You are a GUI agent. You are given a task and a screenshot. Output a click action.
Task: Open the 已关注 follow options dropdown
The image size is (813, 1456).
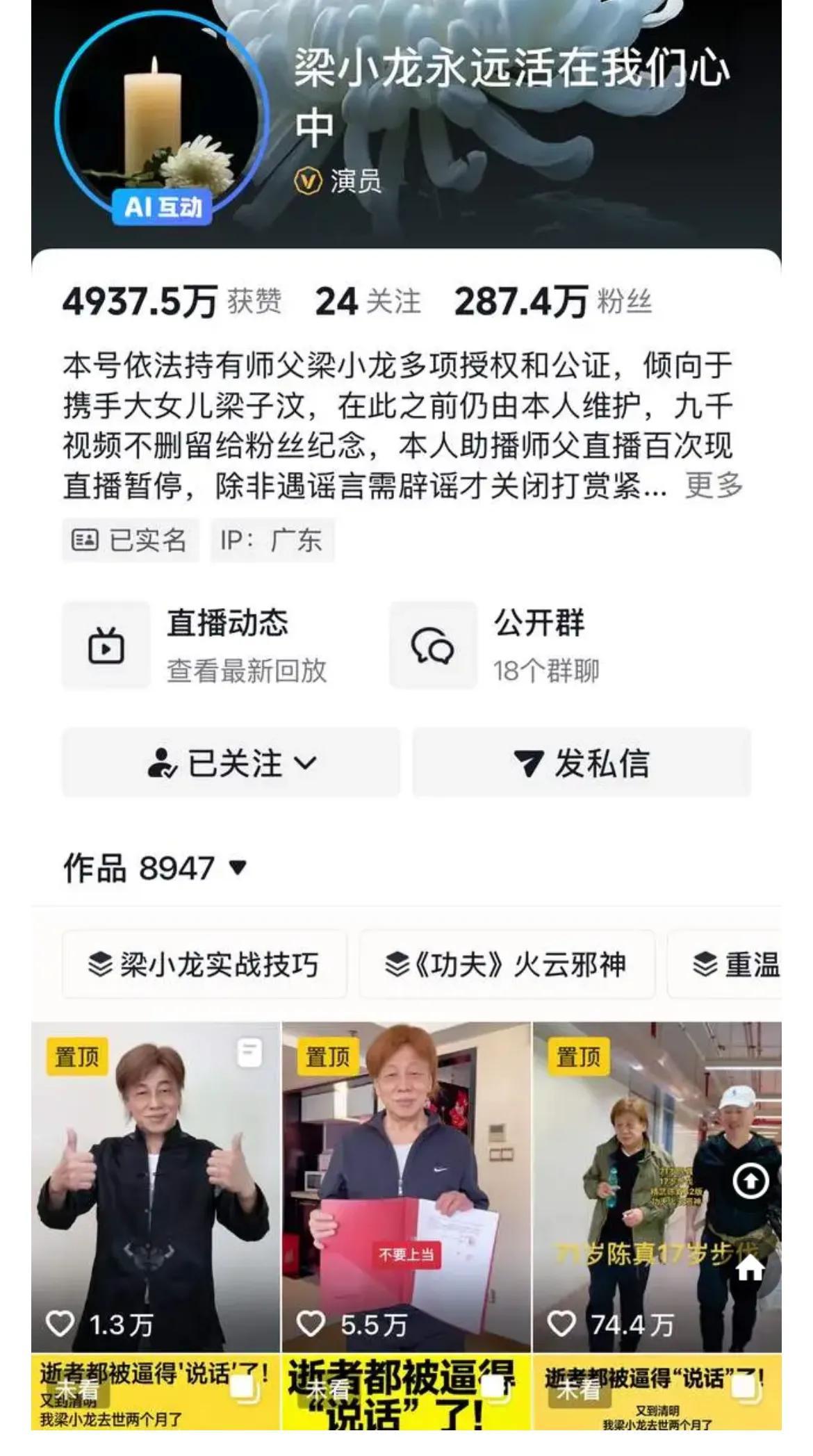[x=231, y=762]
